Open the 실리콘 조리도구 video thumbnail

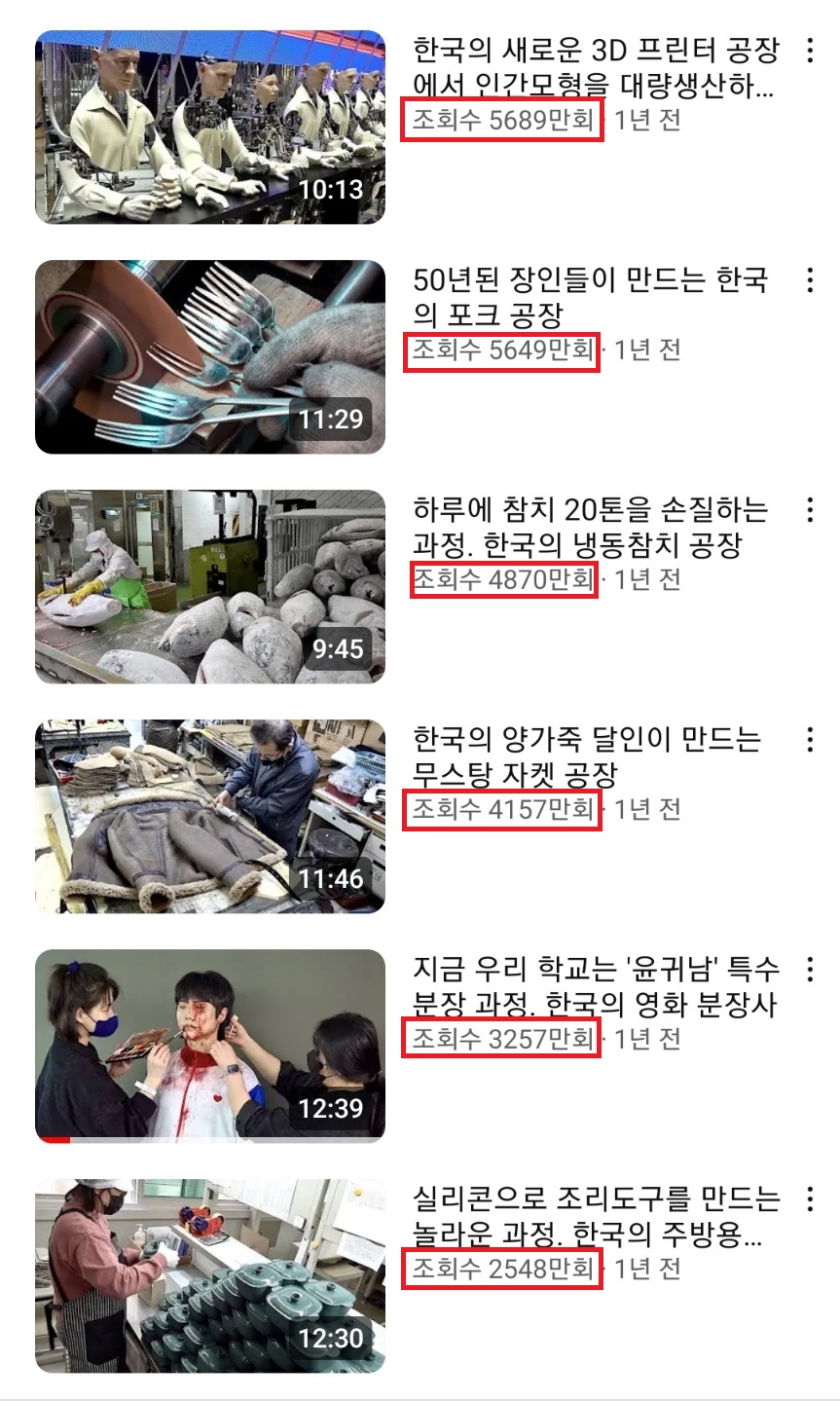(209, 1275)
